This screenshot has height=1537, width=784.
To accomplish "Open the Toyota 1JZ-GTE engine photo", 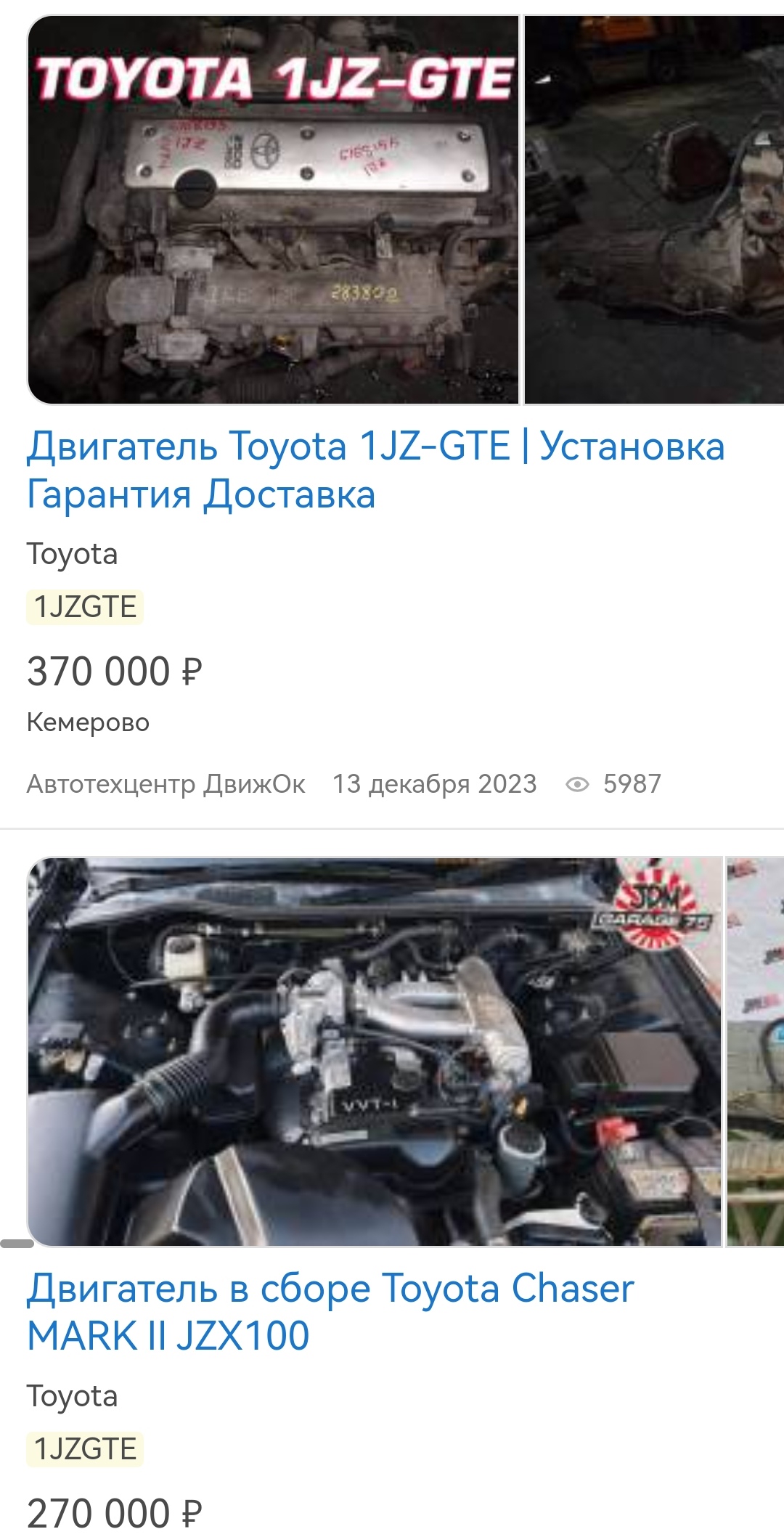I will tap(273, 210).
